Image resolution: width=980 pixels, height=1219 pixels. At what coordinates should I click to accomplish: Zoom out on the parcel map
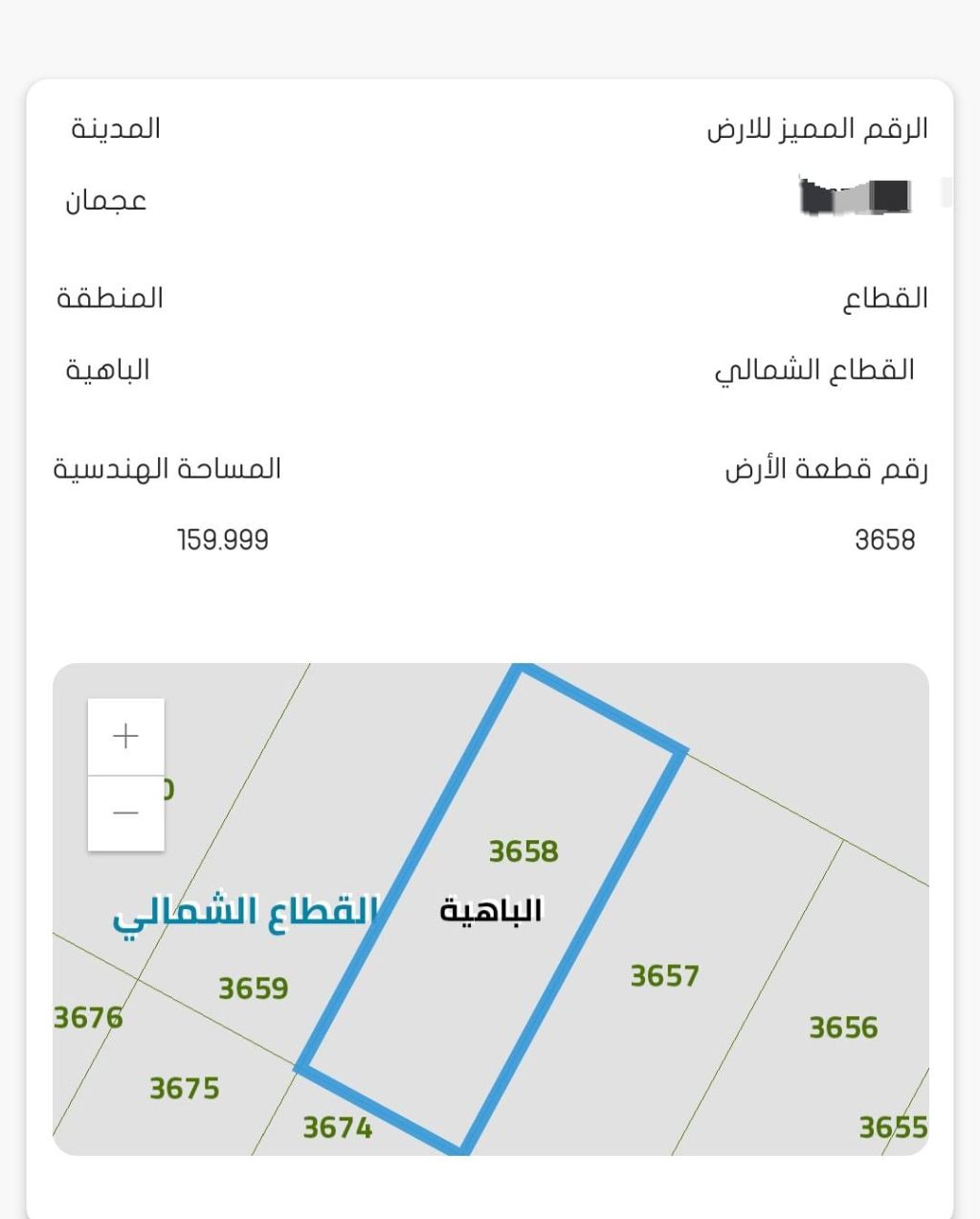tap(125, 813)
